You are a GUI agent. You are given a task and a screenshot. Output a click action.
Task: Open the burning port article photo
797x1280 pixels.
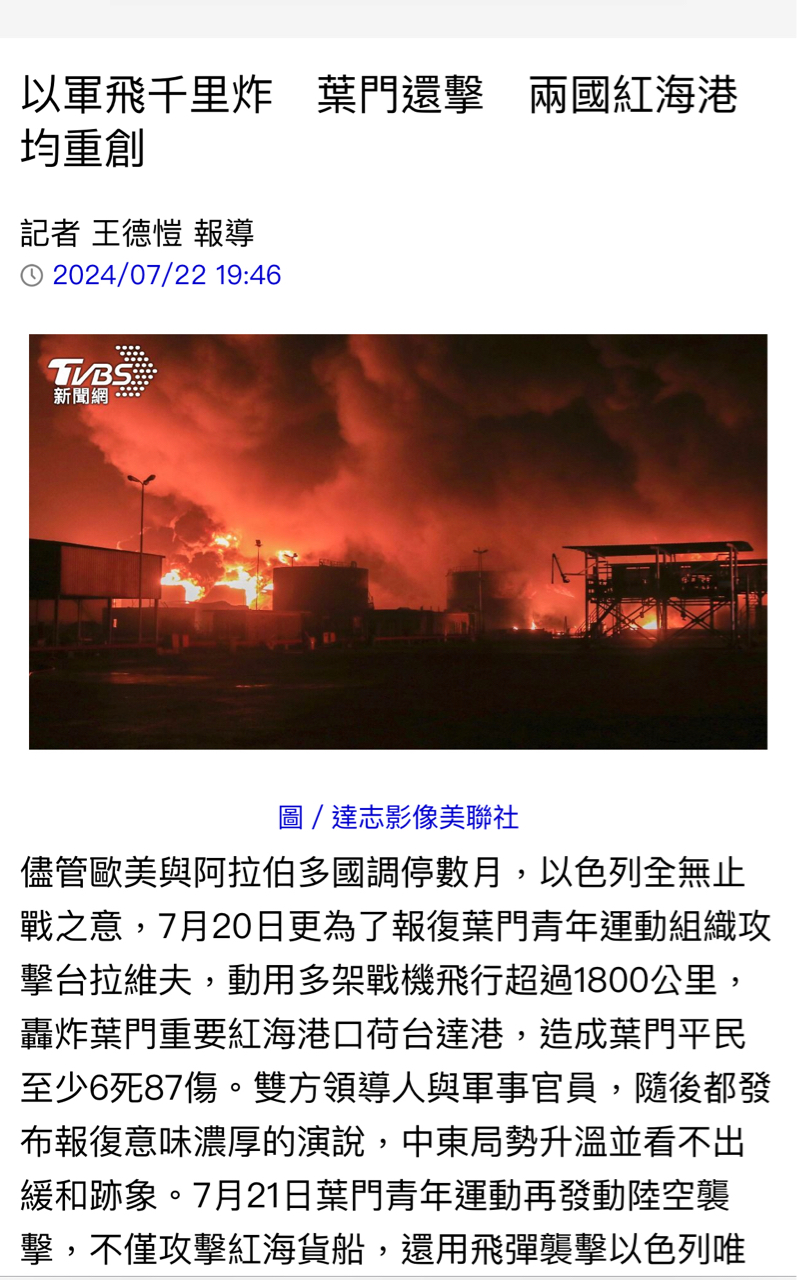point(398,541)
